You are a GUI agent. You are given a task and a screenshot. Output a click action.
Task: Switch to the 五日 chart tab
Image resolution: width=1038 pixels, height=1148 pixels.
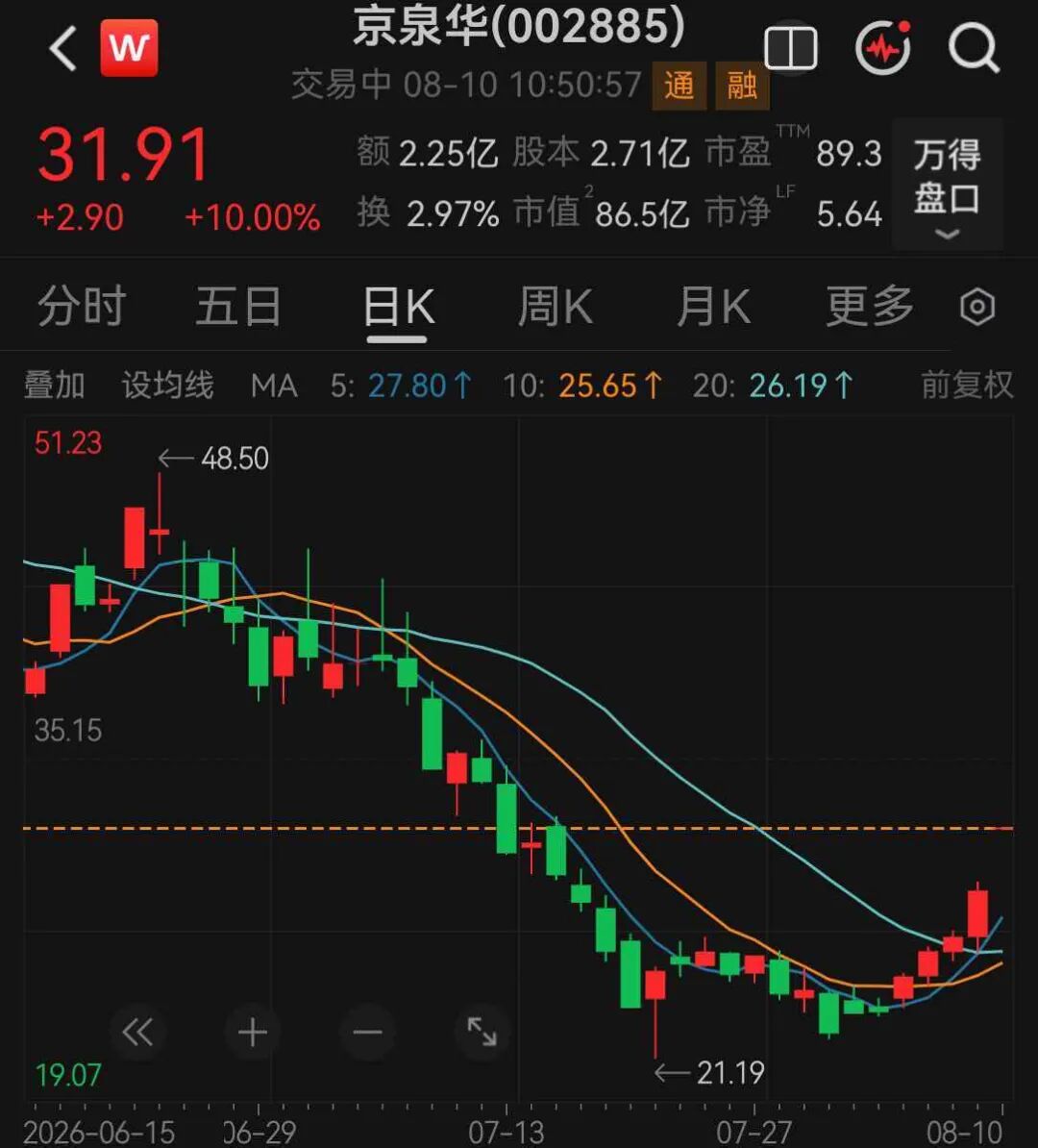point(238,306)
